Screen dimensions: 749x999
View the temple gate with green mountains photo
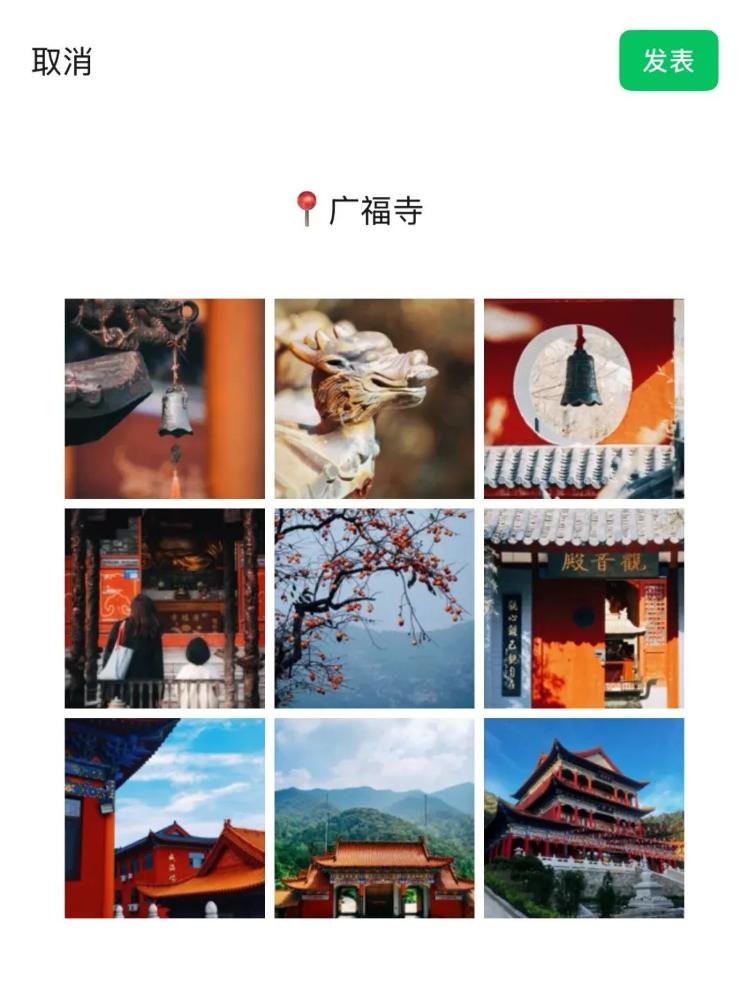coord(374,817)
